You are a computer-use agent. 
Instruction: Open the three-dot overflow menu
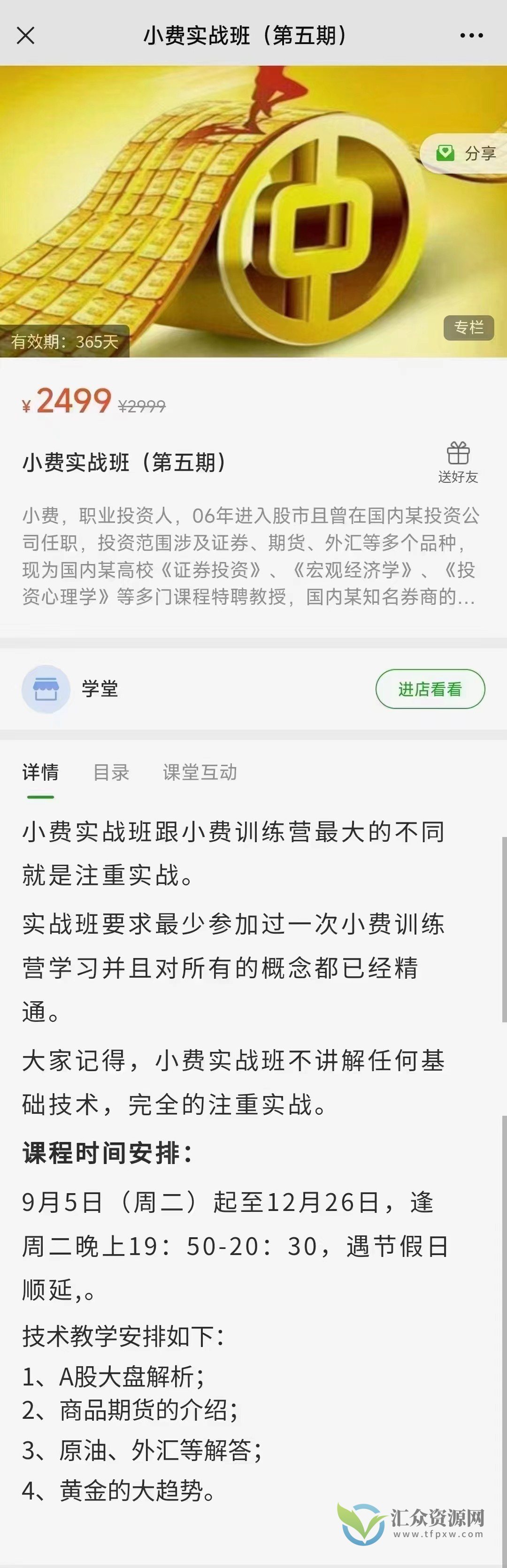[471, 36]
